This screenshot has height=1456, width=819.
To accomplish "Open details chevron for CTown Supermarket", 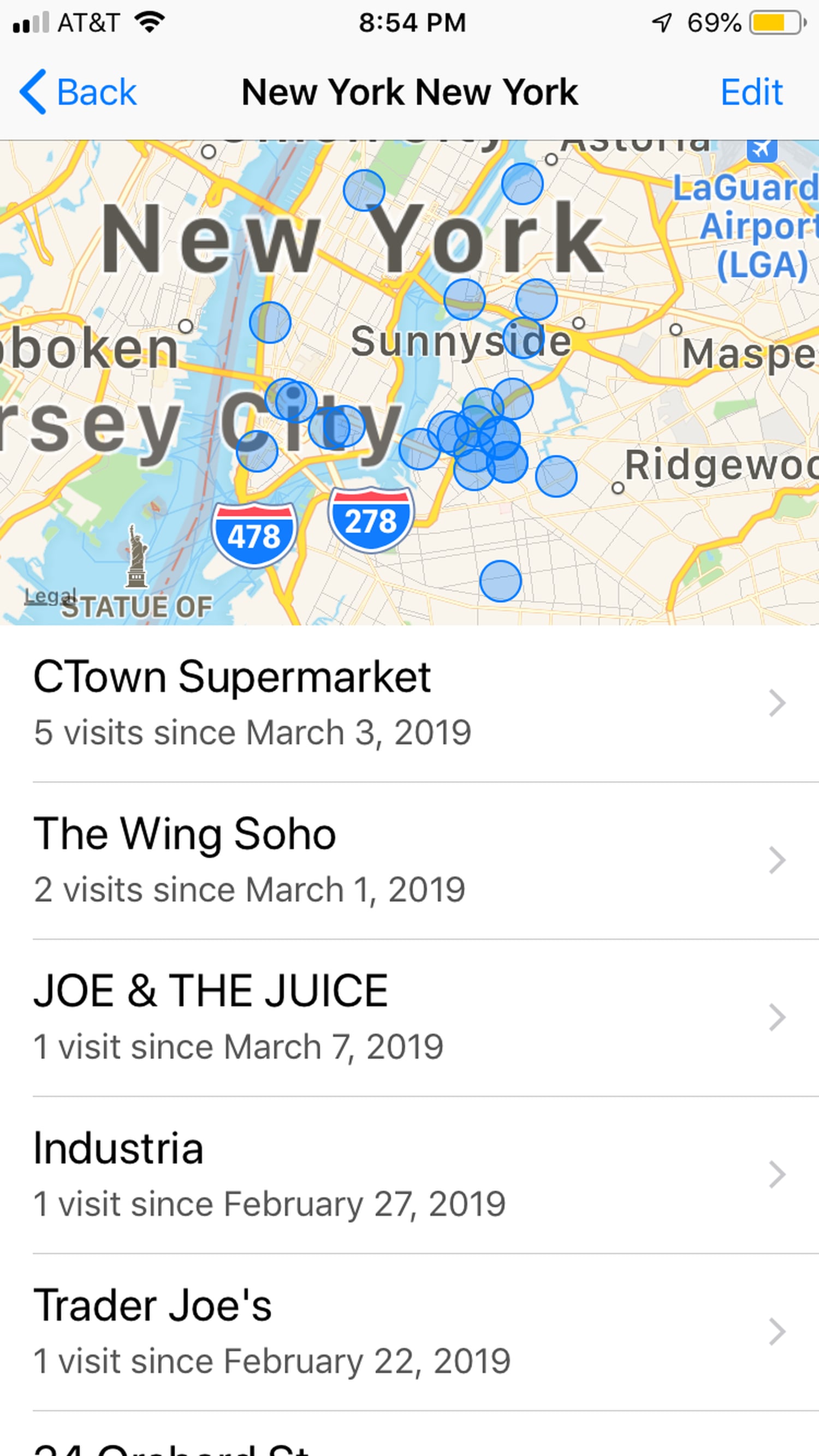I will 777,703.
